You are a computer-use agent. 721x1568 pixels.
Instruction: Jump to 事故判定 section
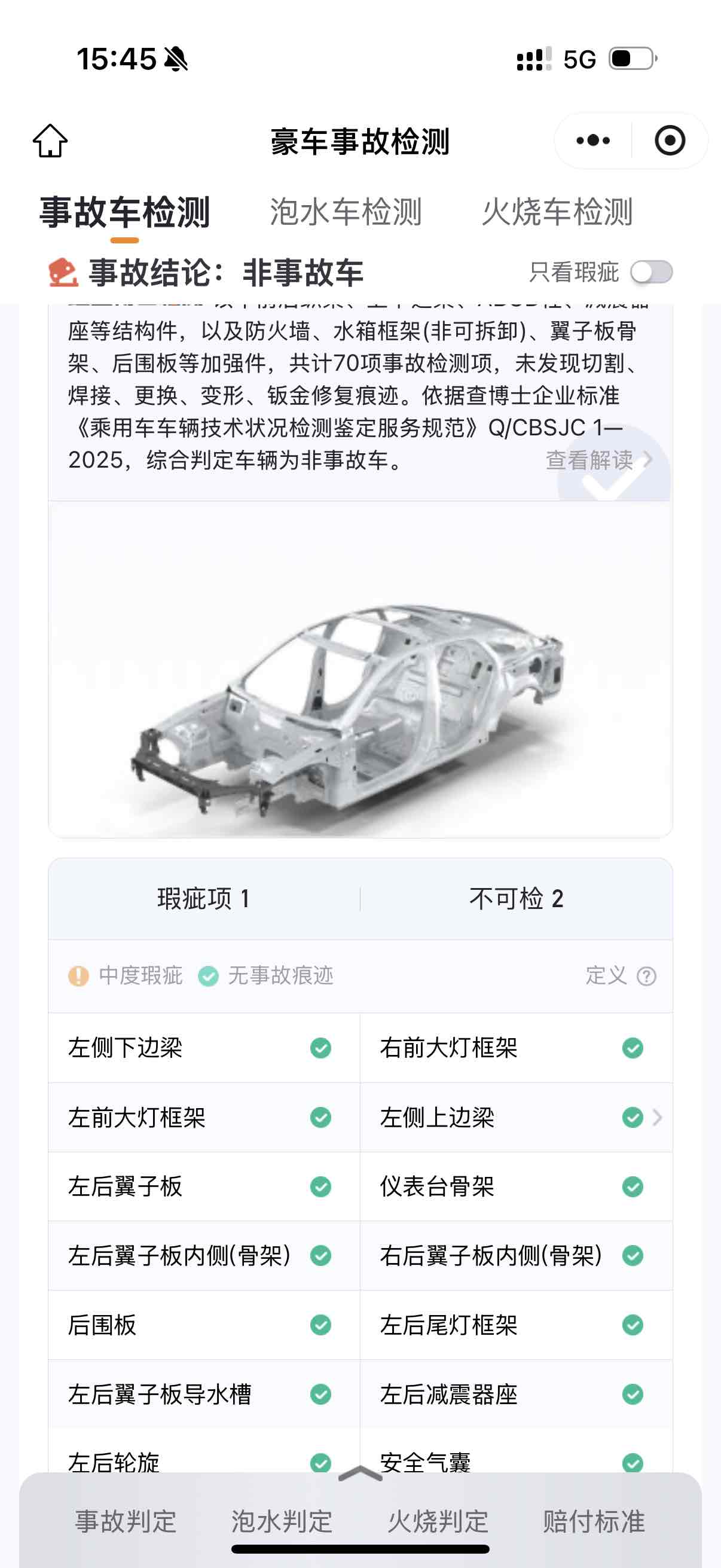[x=126, y=1521]
